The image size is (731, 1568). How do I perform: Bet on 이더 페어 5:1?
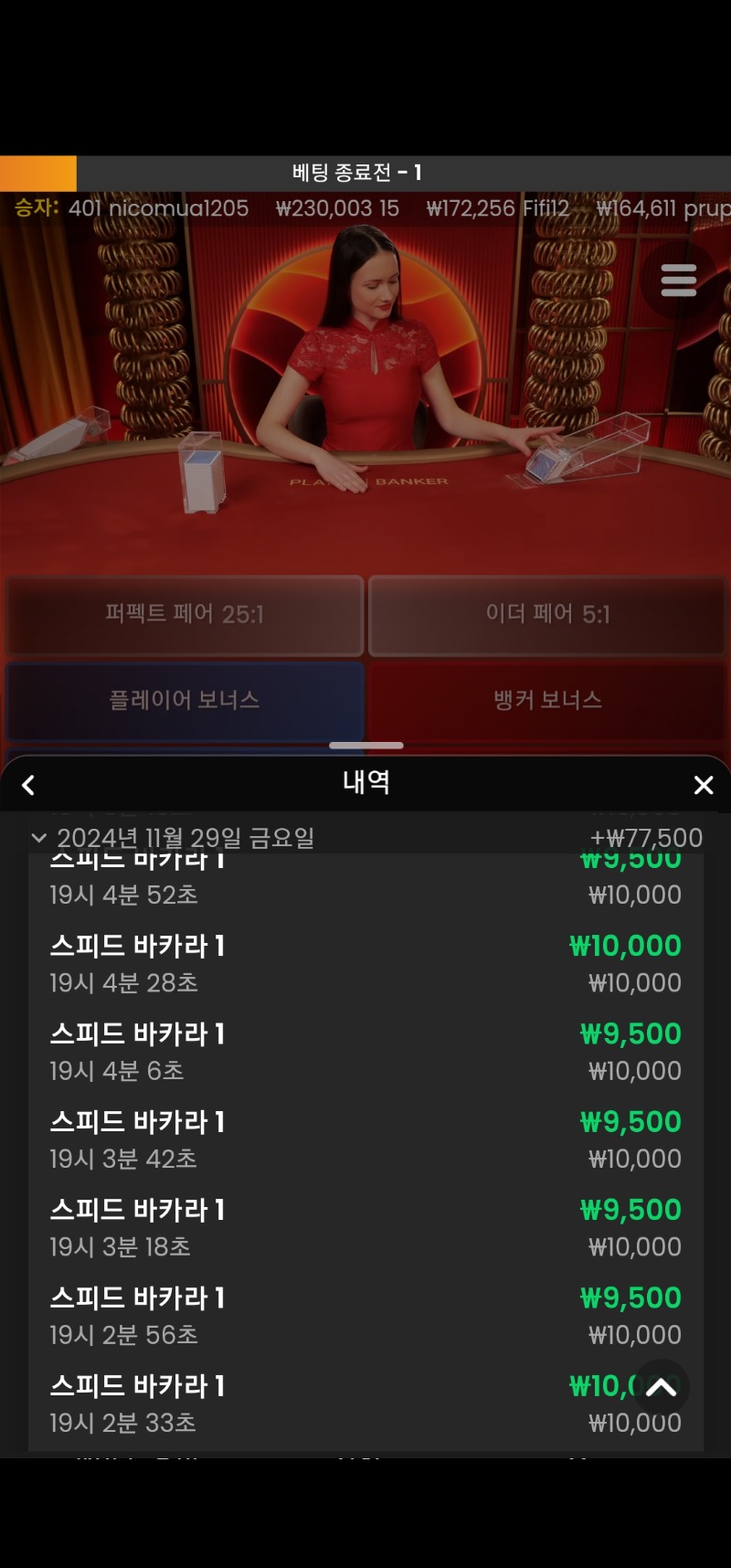click(547, 615)
